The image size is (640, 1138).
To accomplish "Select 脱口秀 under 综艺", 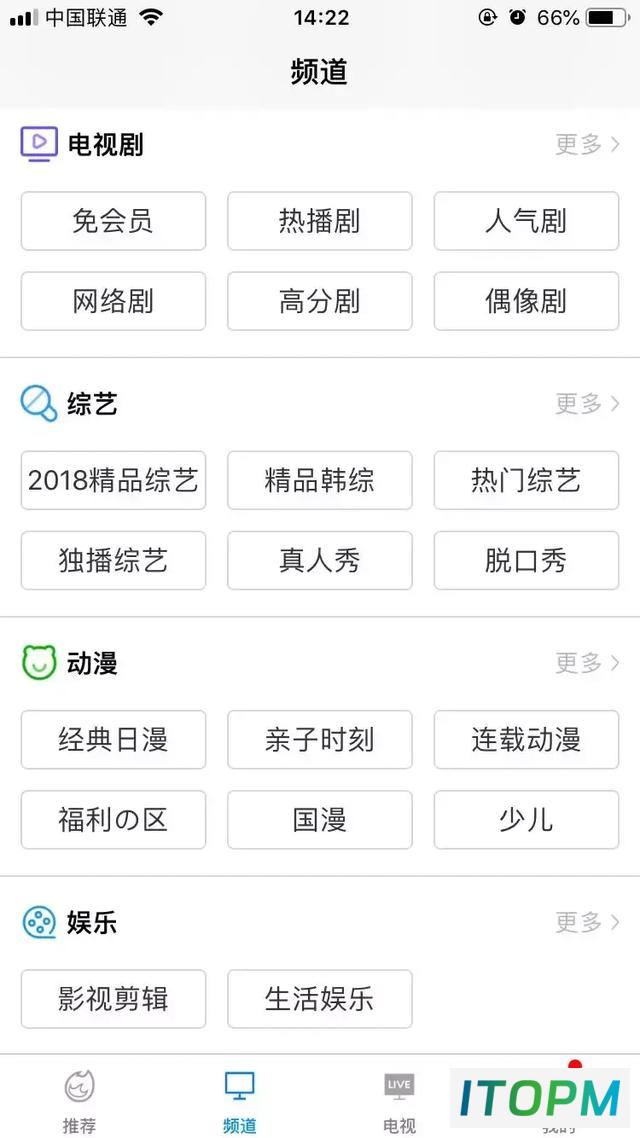I will pos(527,560).
